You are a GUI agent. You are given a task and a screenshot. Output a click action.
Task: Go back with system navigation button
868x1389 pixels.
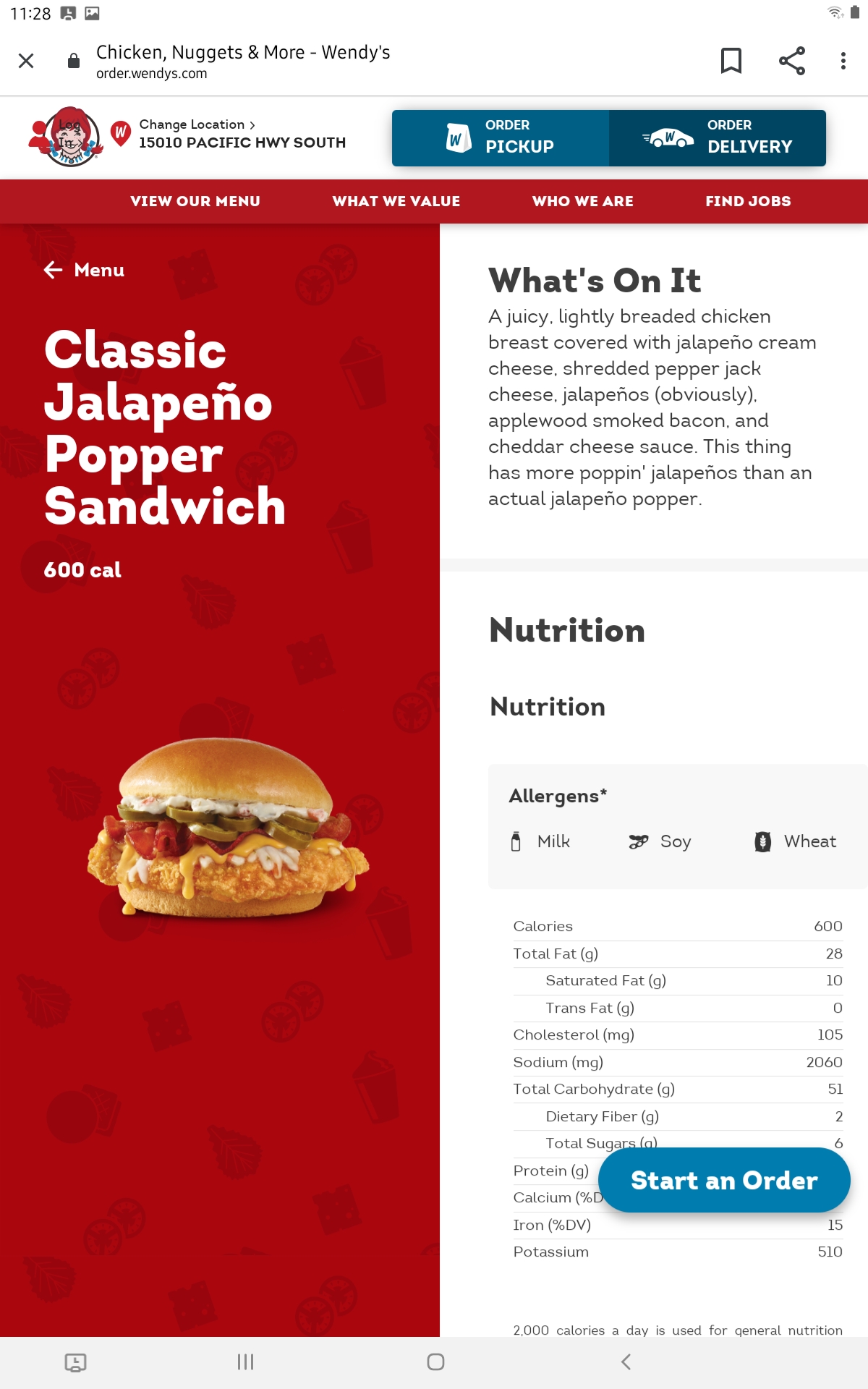coord(626,1362)
